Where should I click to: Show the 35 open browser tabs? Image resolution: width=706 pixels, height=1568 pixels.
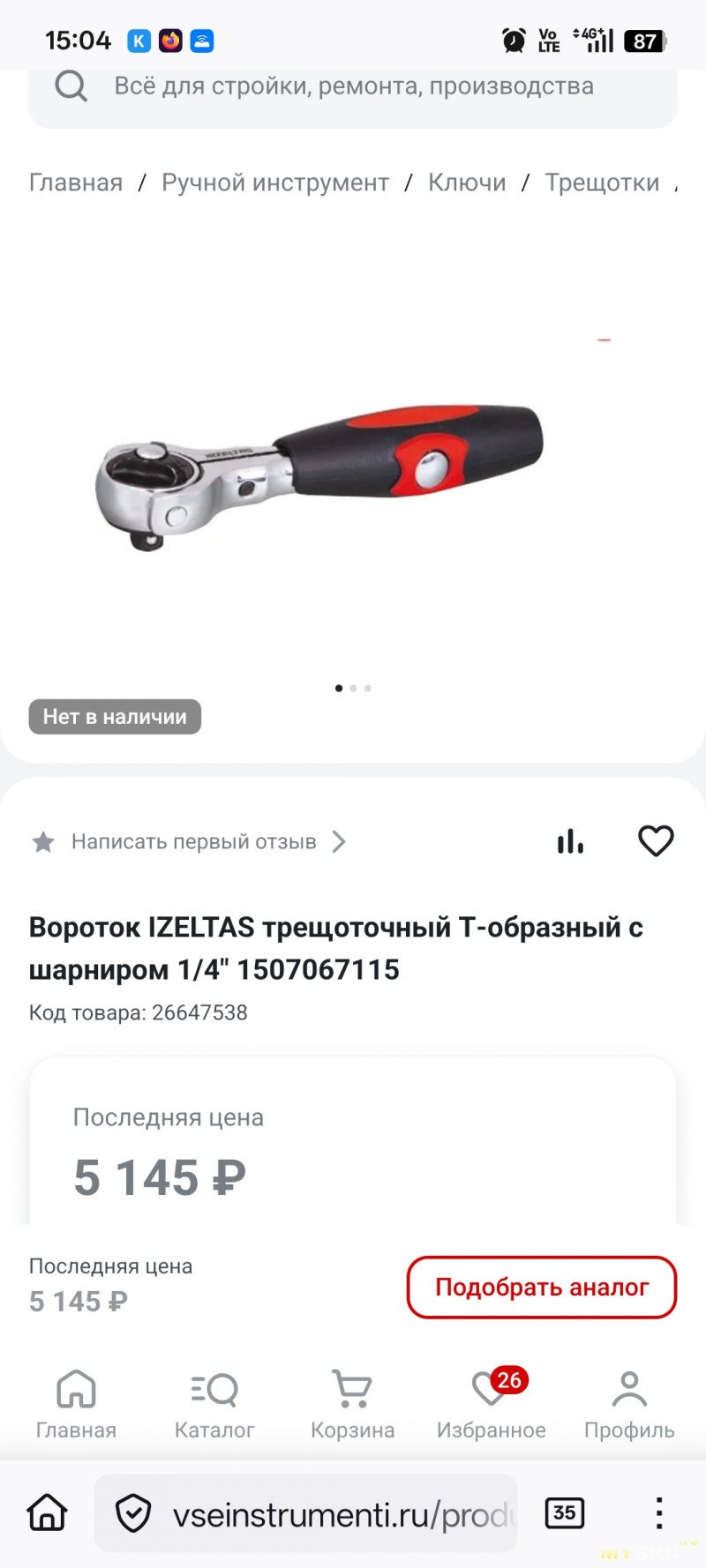coord(564,1513)
